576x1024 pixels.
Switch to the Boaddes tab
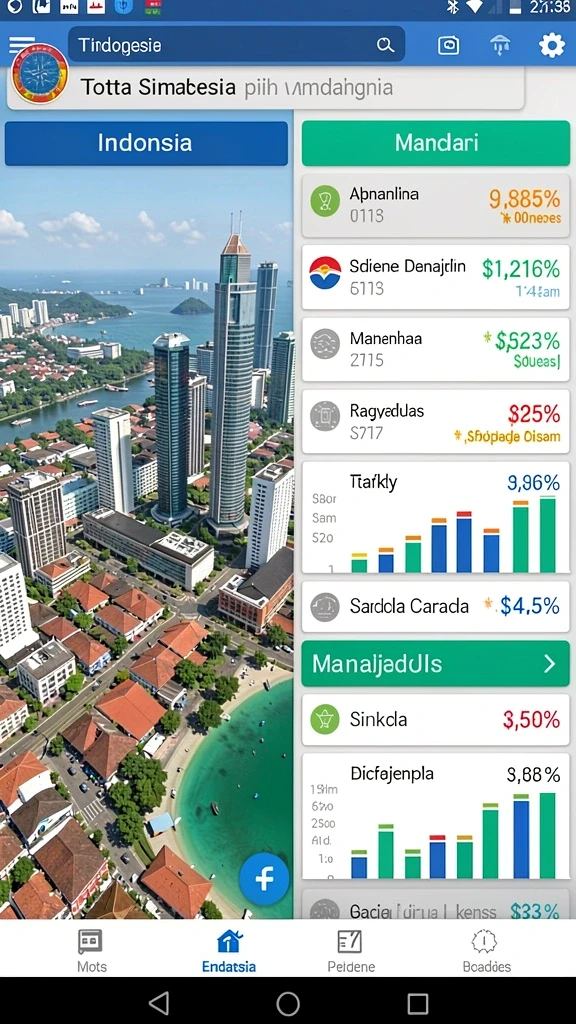[x=486, y=950]
